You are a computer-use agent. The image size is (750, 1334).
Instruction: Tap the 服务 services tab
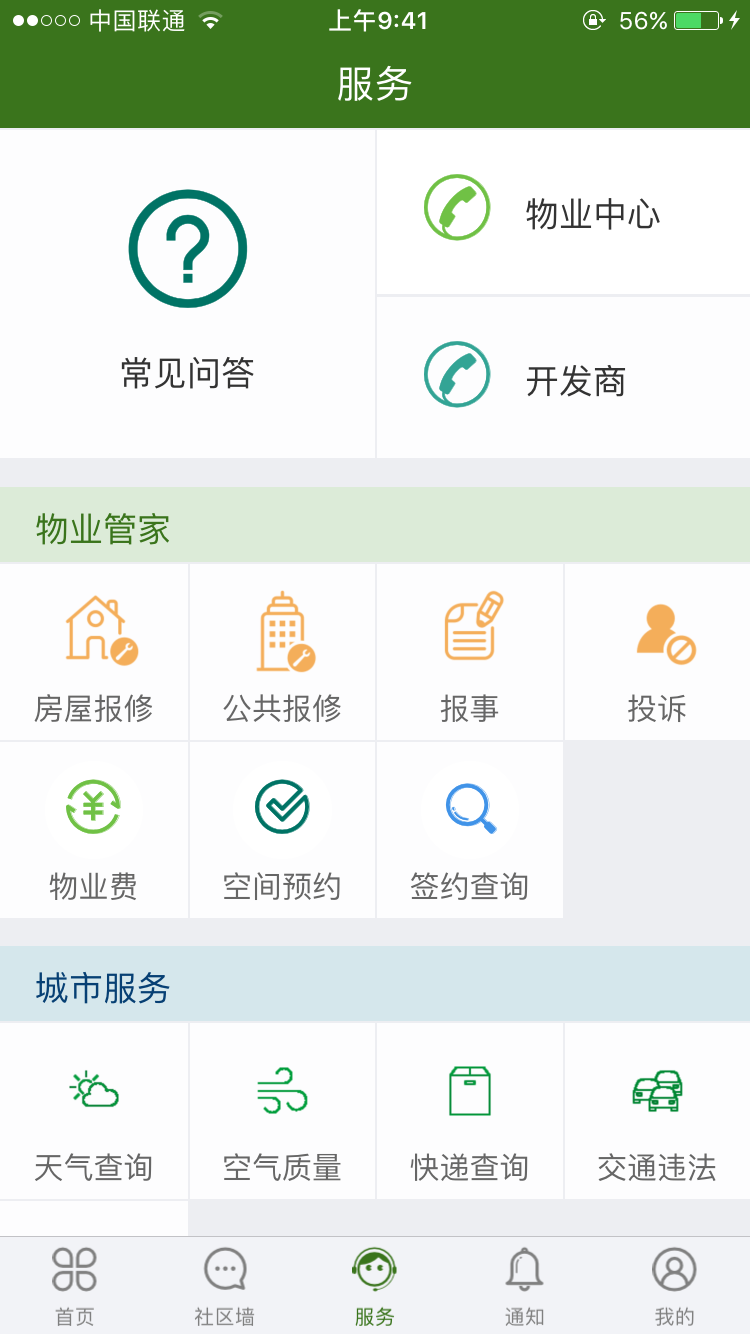tap(375, 1286)
